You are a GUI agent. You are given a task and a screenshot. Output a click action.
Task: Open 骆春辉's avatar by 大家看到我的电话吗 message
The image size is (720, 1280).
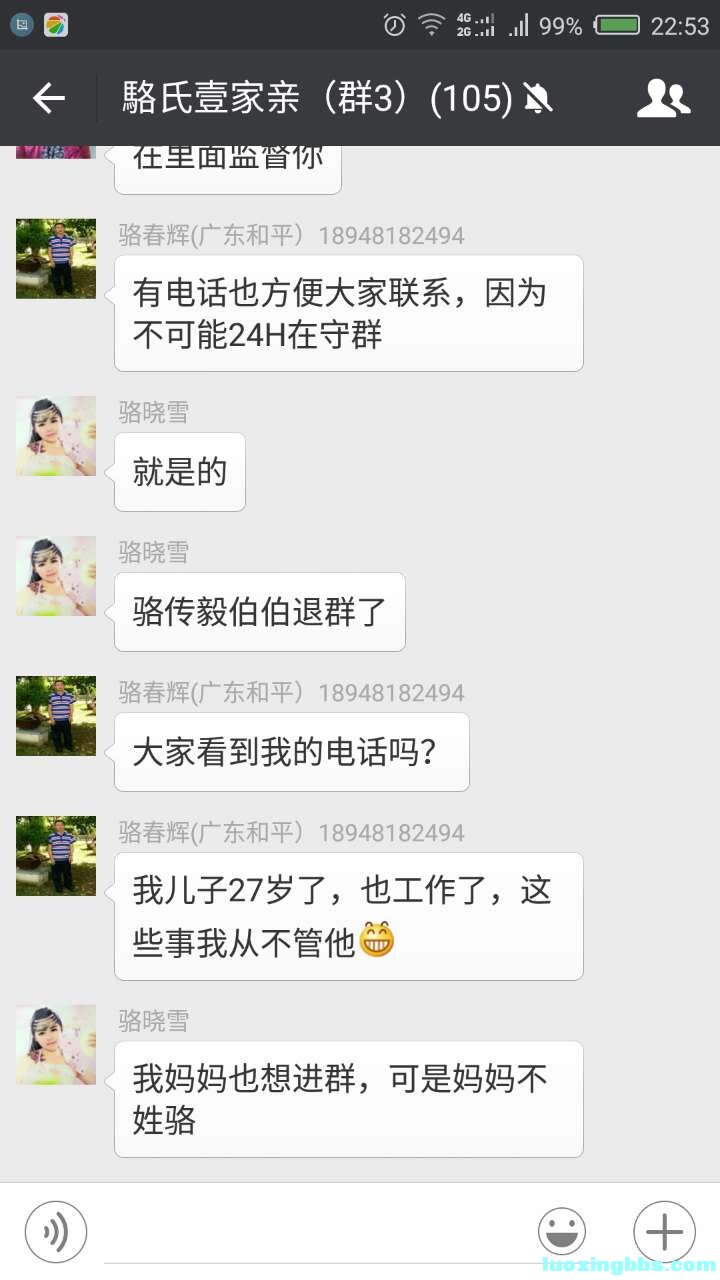56,716
